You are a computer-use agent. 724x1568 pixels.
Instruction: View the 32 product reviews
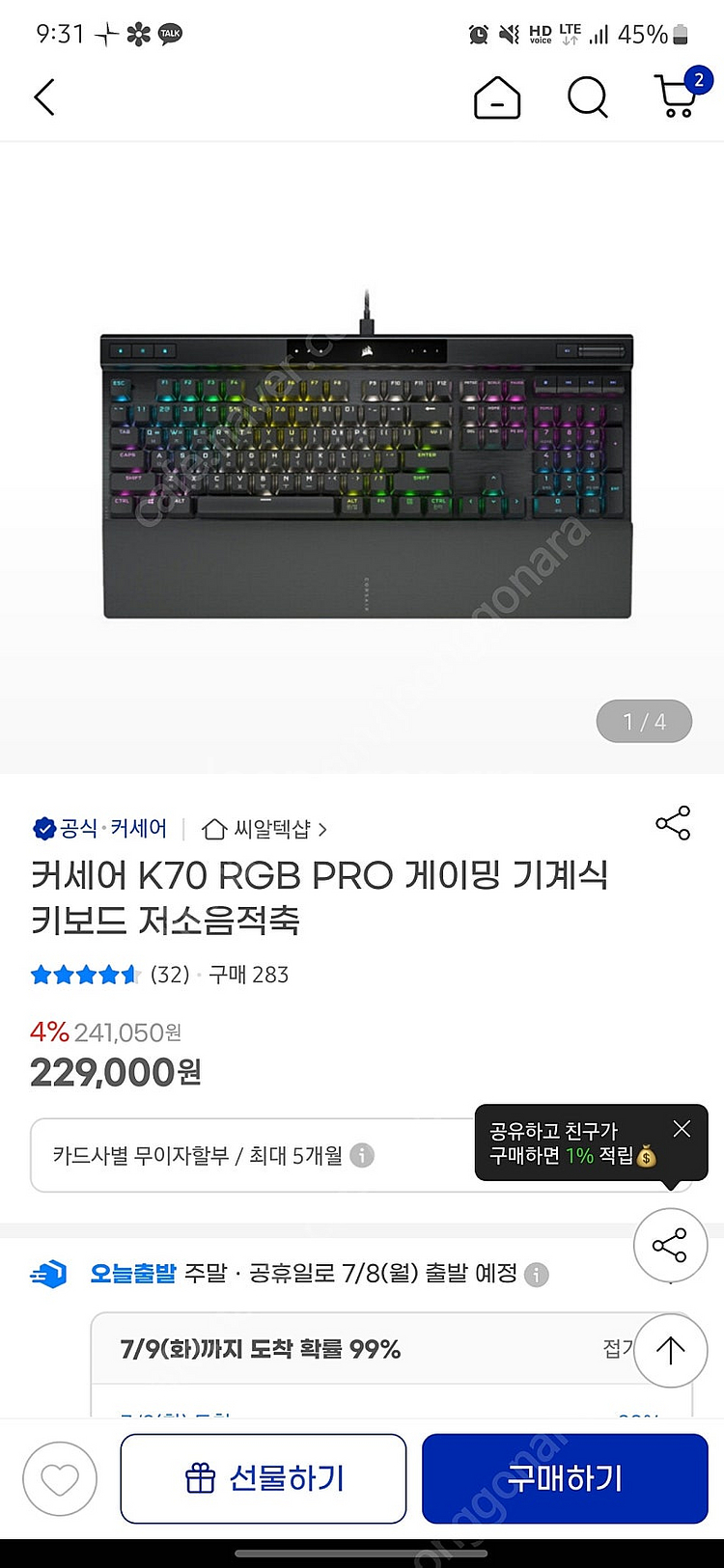(170, 975)
